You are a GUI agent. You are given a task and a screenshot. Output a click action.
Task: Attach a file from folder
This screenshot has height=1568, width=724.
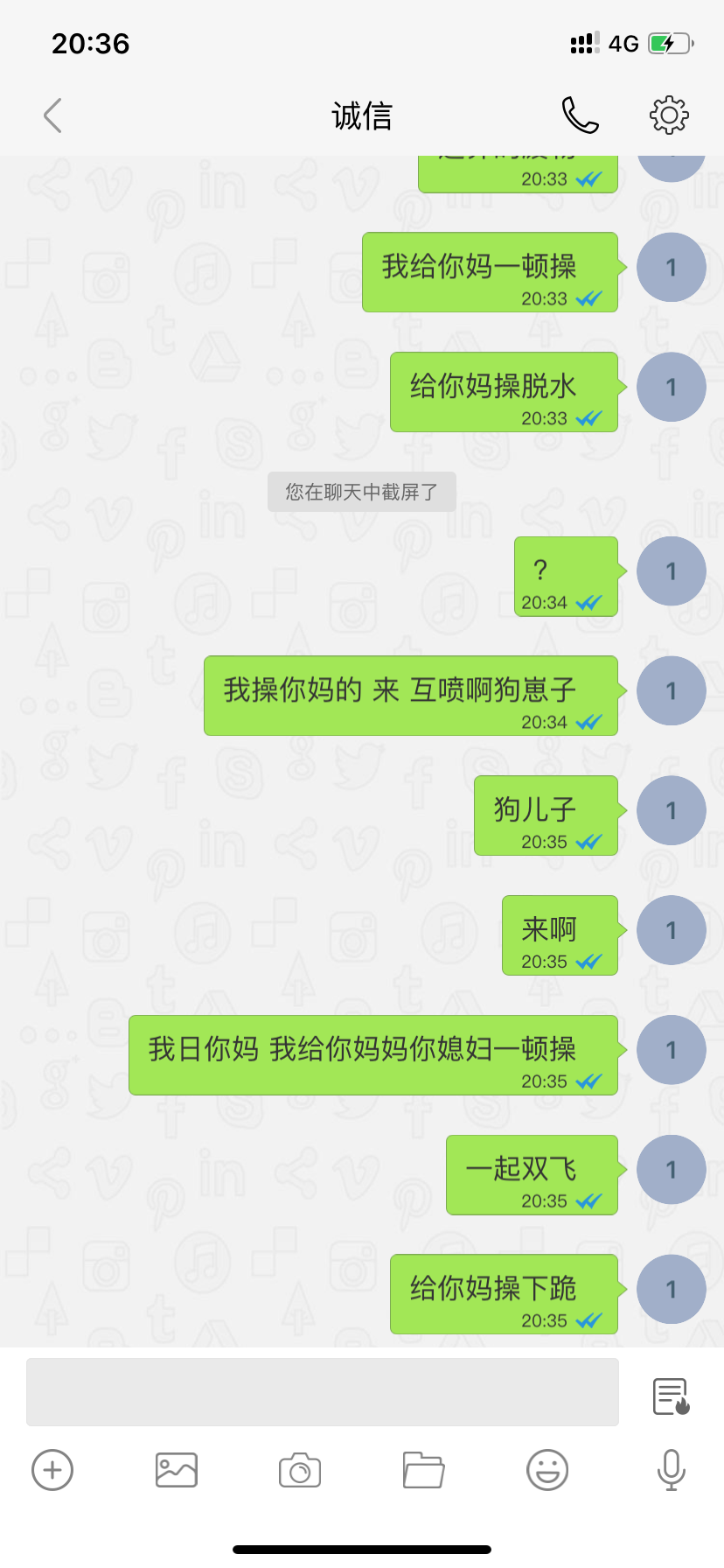(x=424, y=1470)
